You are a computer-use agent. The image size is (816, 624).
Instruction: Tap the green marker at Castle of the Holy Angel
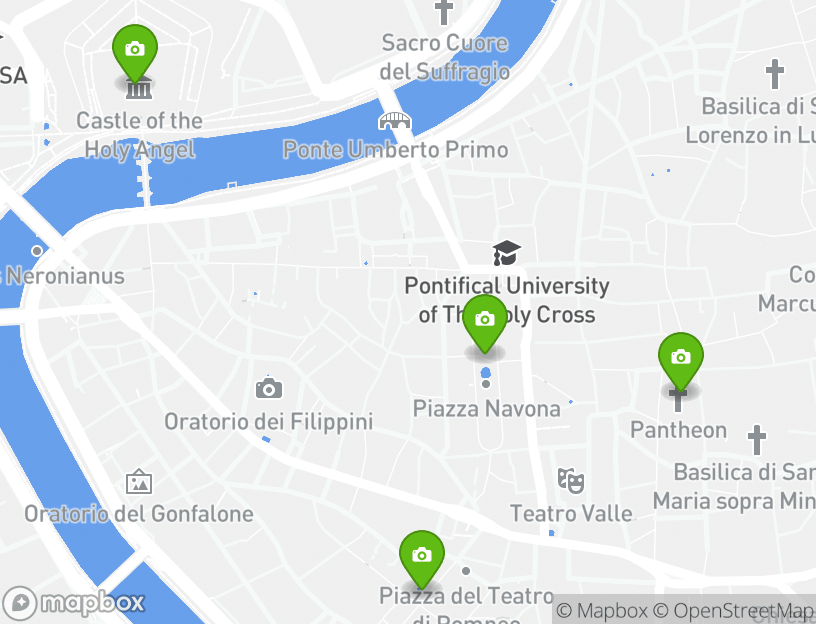point(135,50)
